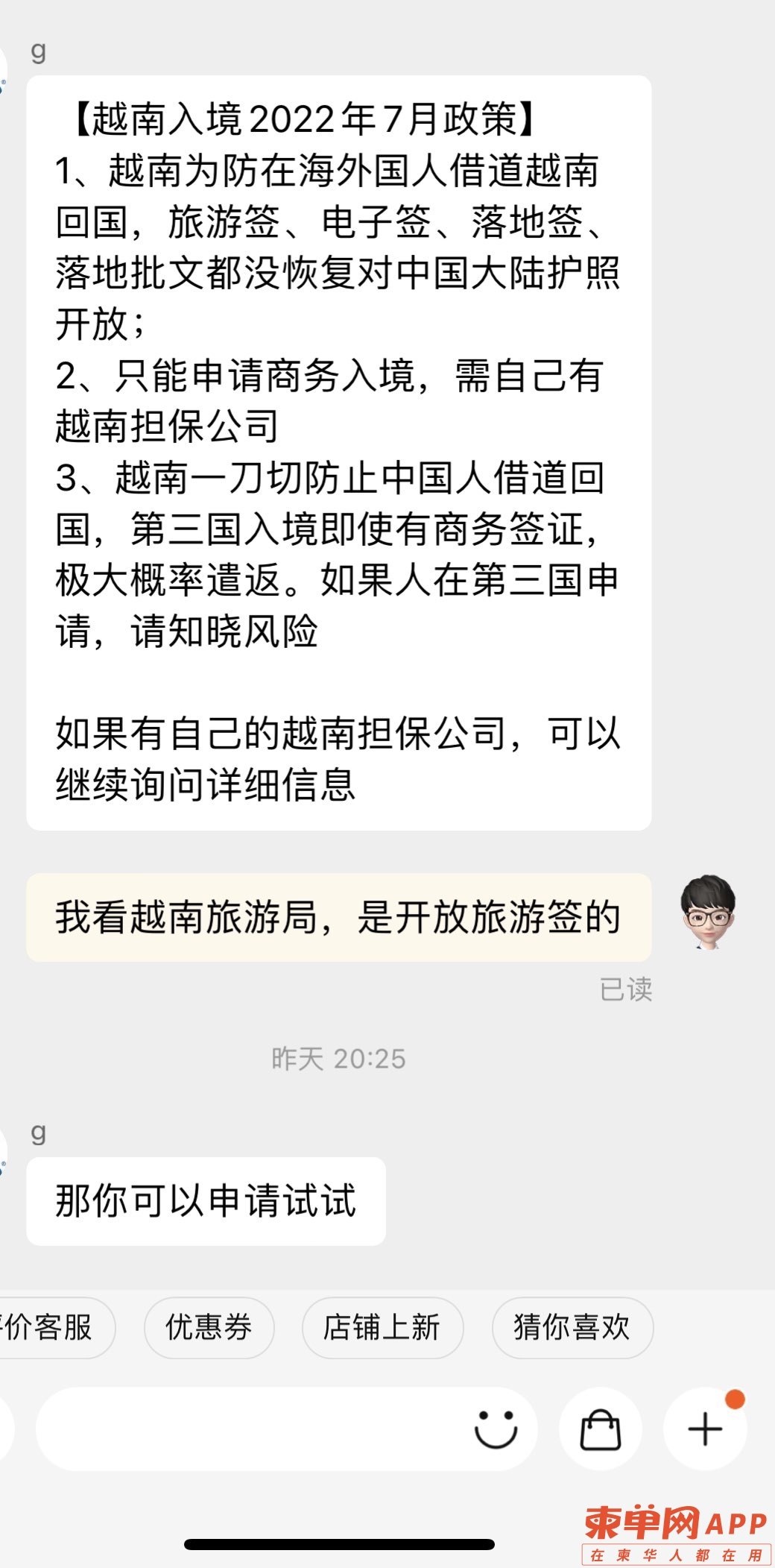Open the plus attachments menu
Screen dimensions: 775x1568
(x=705, y=1429)
